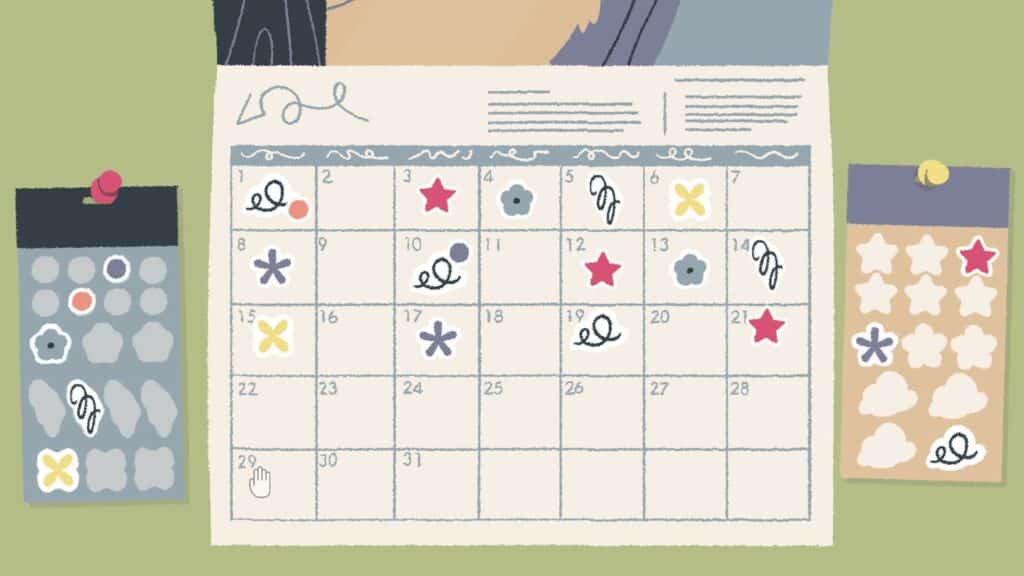Select the empty day 22 cell
Viewport: 1024px width, 576px height.
pos(273,411)
